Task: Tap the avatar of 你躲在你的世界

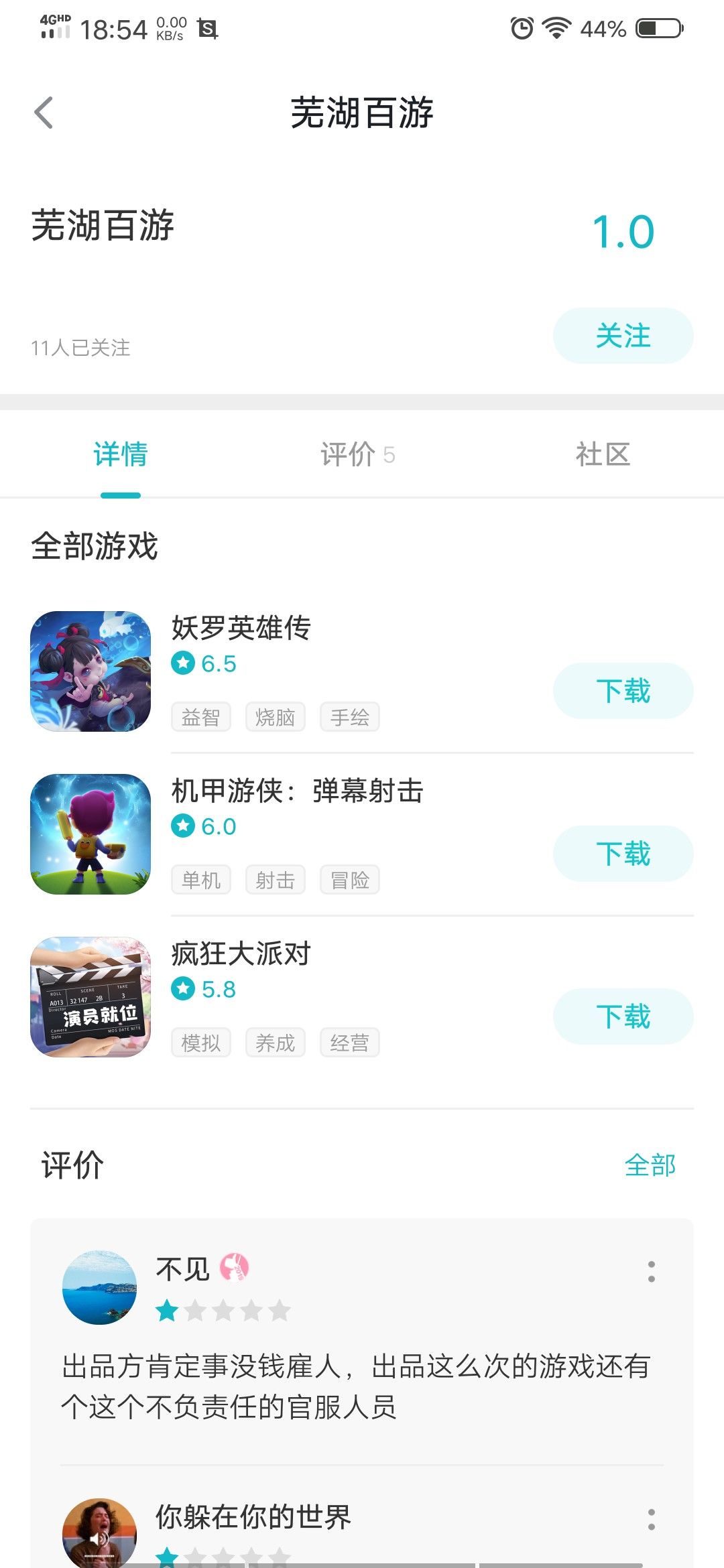Action: [99, 1531]
